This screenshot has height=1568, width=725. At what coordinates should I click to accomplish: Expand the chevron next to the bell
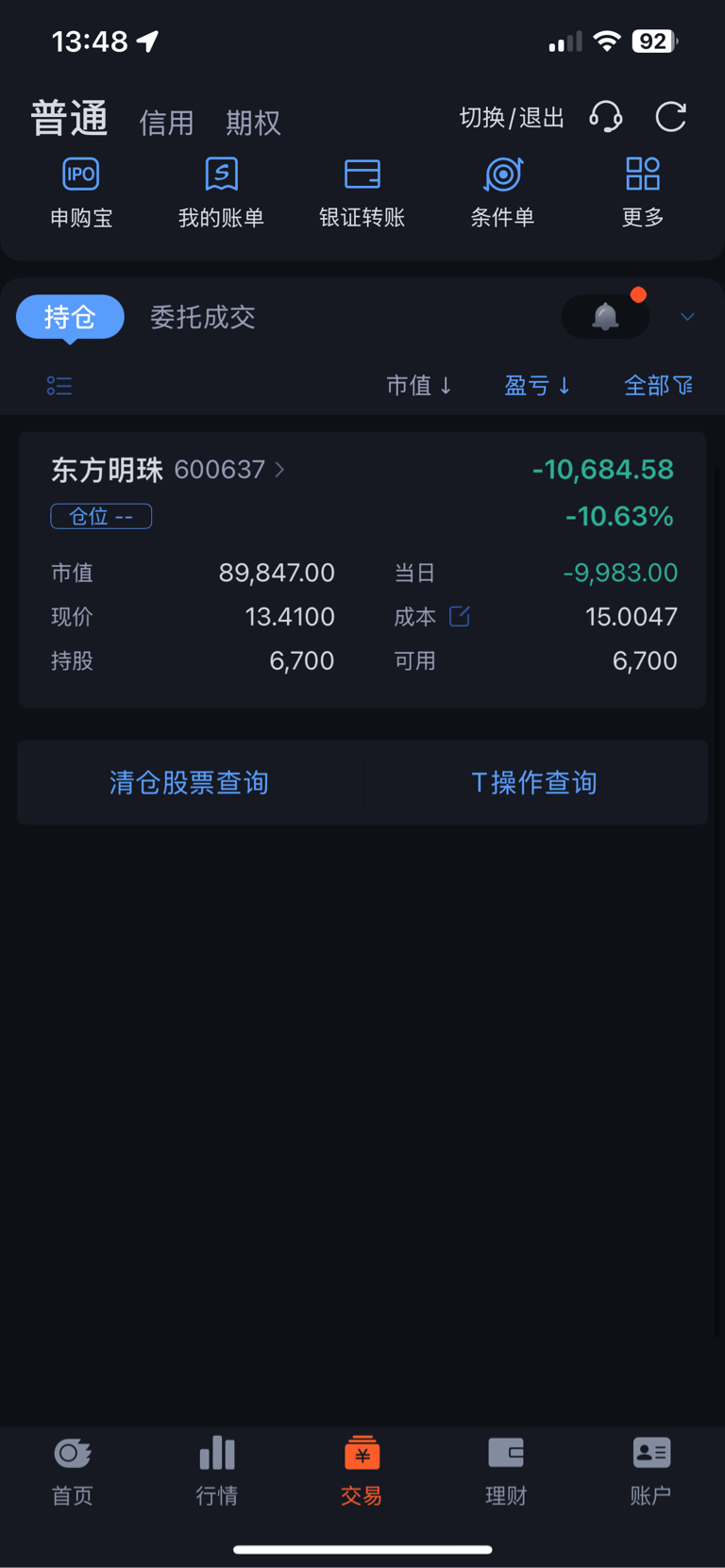click(687, 317)
